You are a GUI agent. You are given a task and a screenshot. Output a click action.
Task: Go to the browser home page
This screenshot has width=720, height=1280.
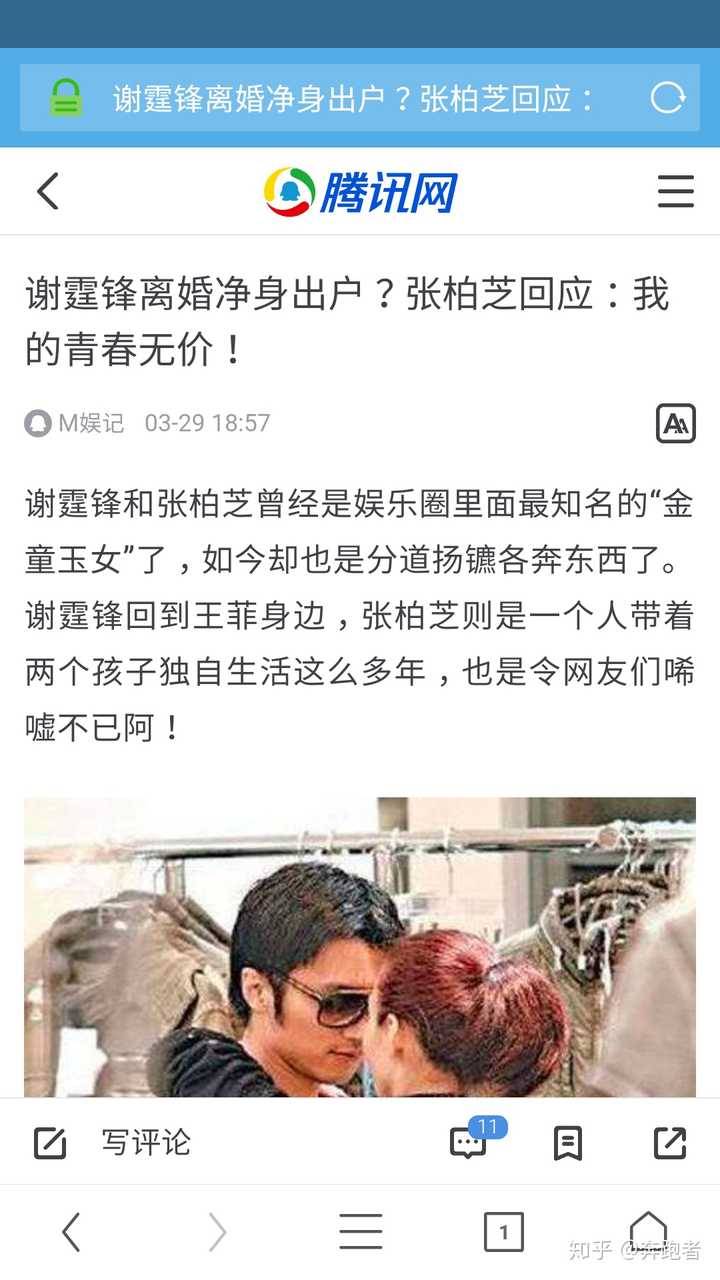point(648,1228)
